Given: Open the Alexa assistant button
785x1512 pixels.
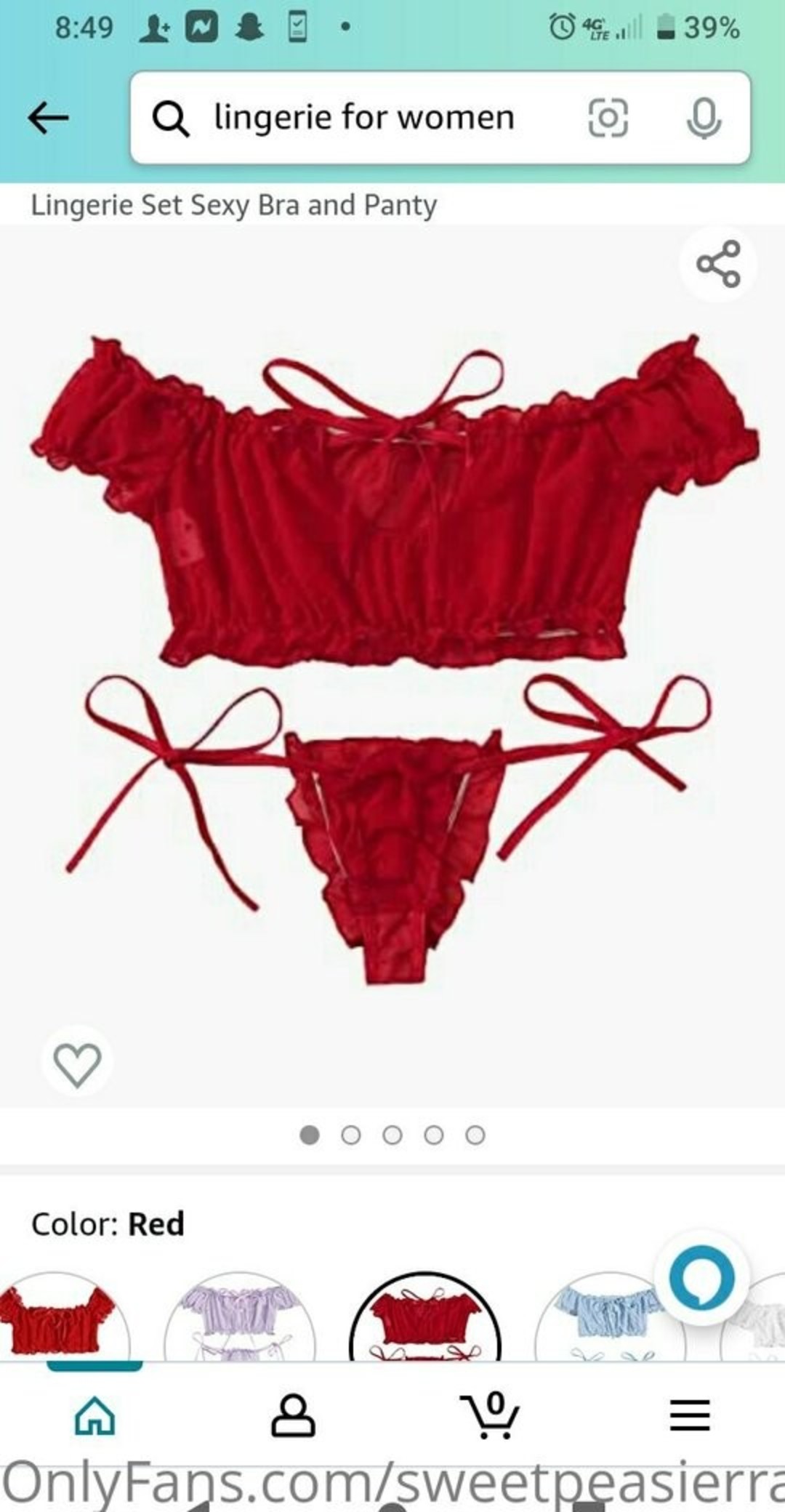Looking at the screenshot, I should [x=701, y=1278].
